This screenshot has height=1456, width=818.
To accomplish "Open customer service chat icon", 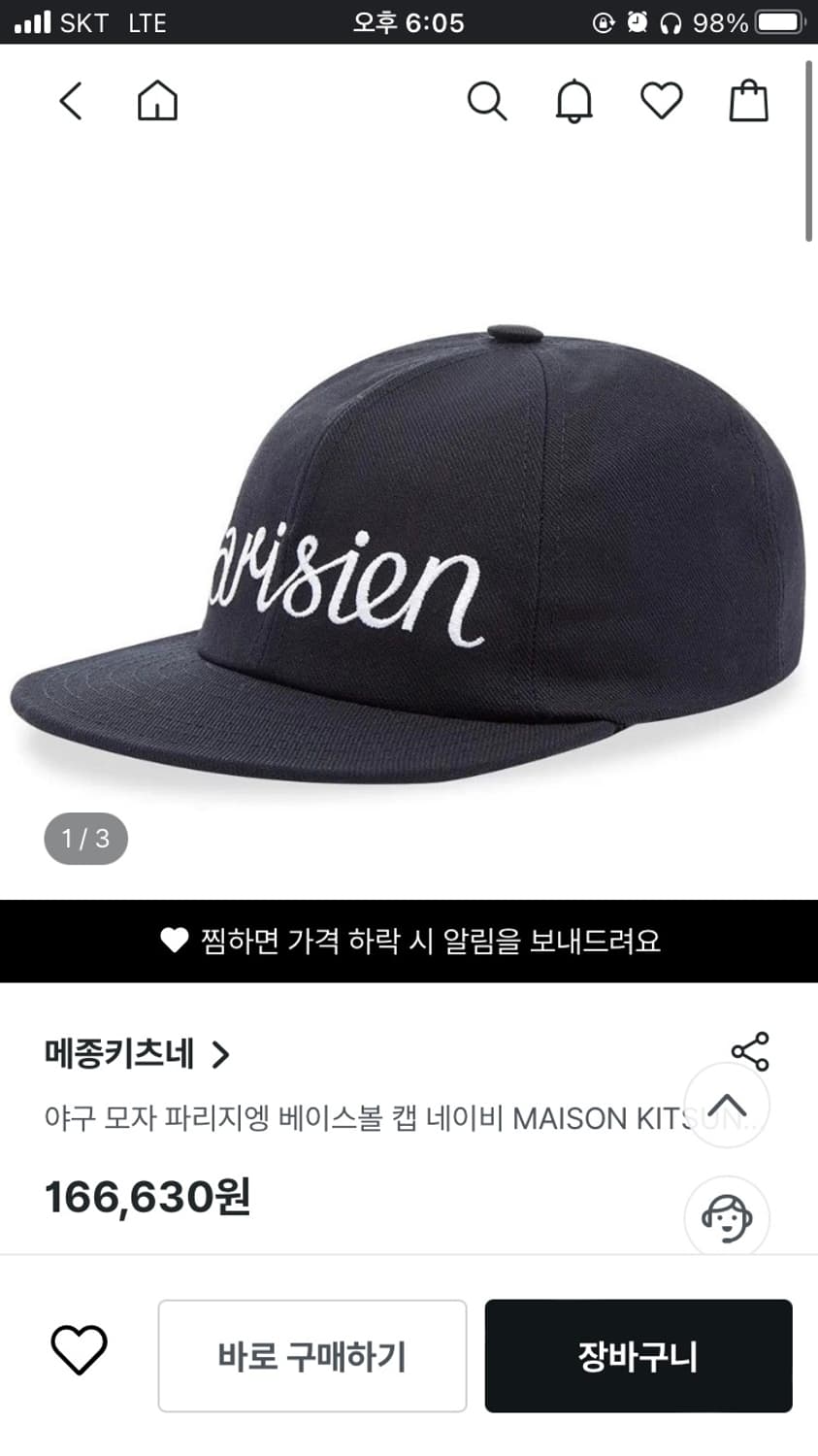I will pos(728,1217).
